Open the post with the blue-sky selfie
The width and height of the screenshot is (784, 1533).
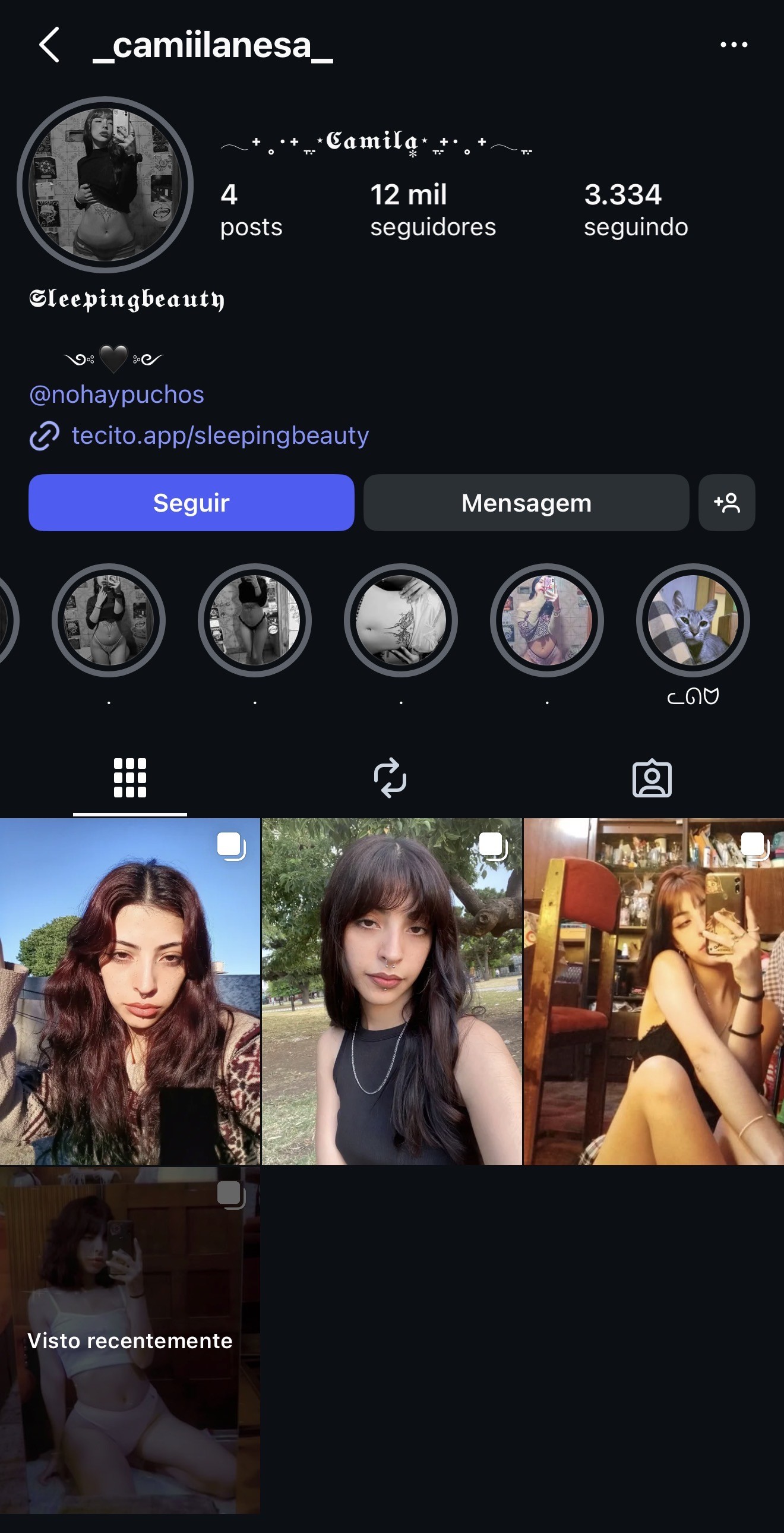[129, 992]
